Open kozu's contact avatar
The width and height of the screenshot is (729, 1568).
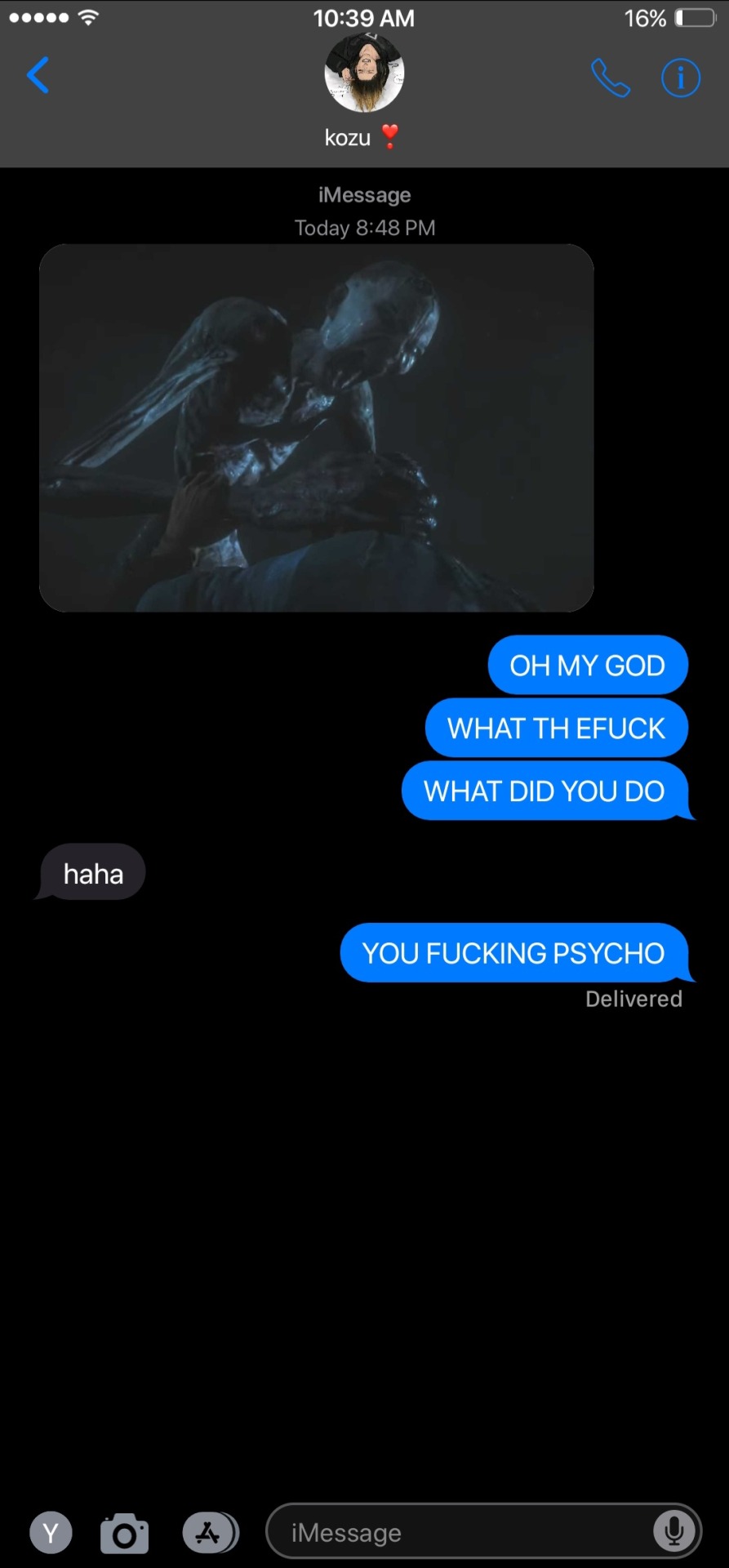pos(364,73)
